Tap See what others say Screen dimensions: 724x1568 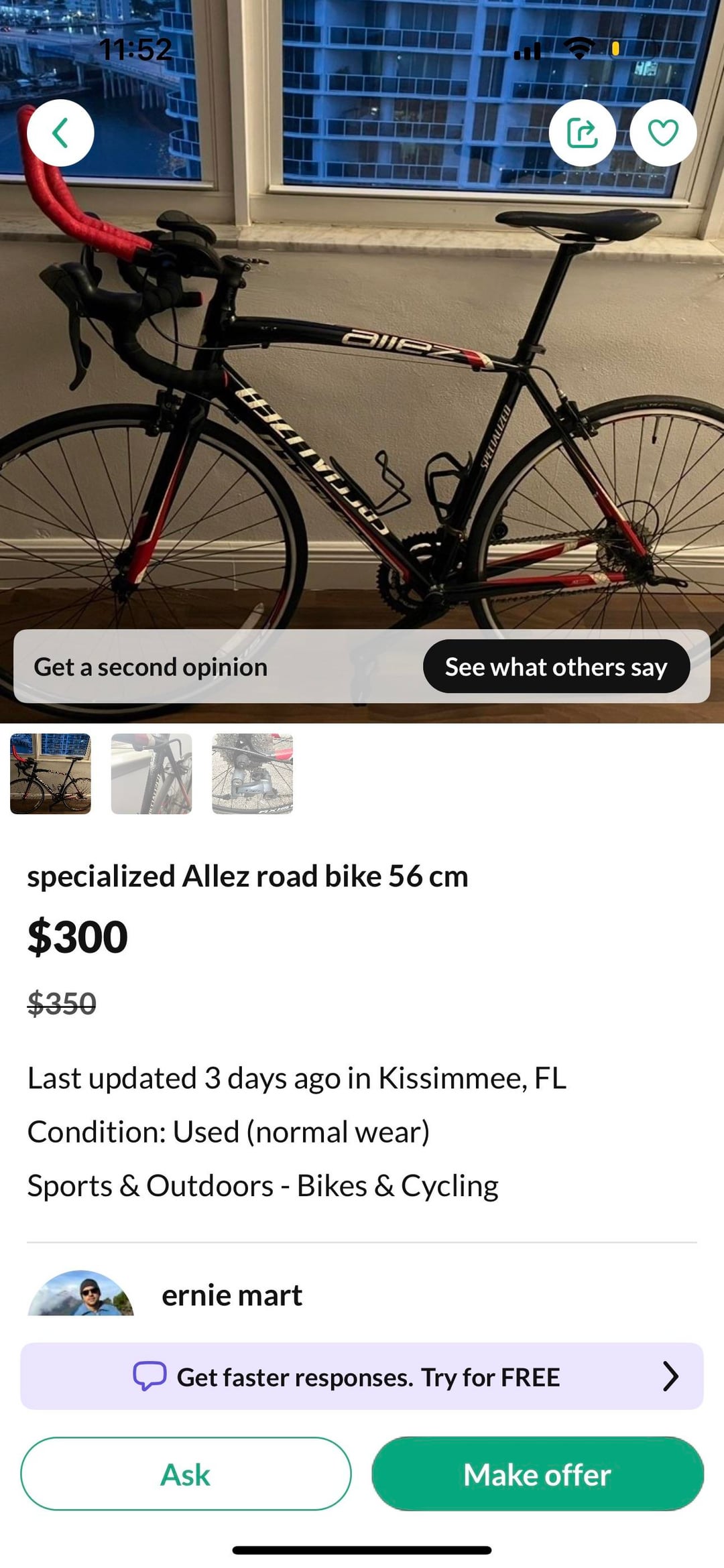(x=556, y=667)
